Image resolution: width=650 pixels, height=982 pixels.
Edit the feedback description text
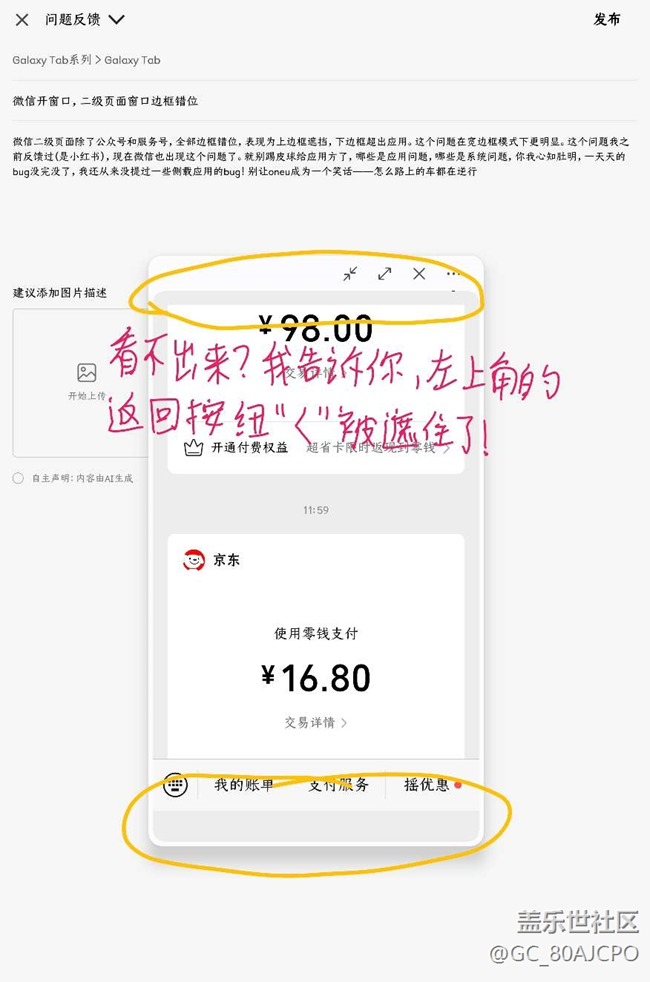click(x=320, y=157)
